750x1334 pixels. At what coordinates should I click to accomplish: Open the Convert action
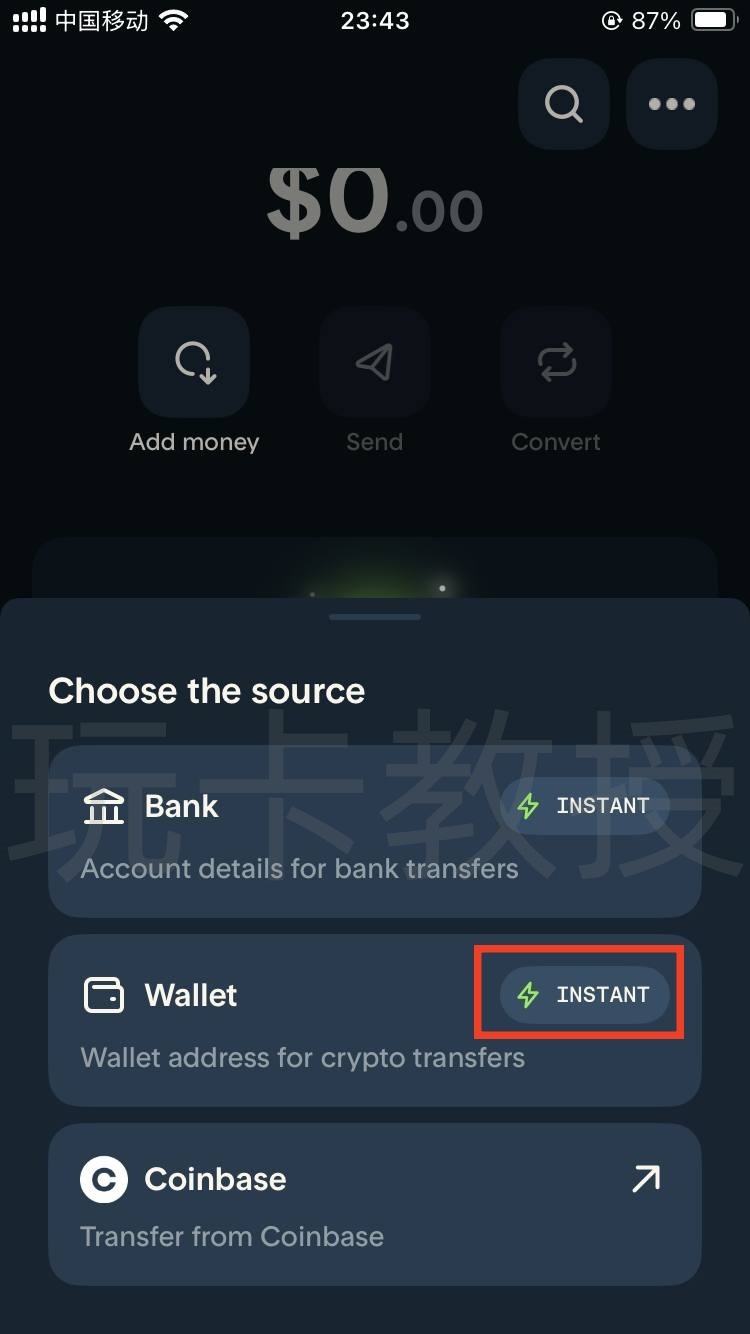556,362
